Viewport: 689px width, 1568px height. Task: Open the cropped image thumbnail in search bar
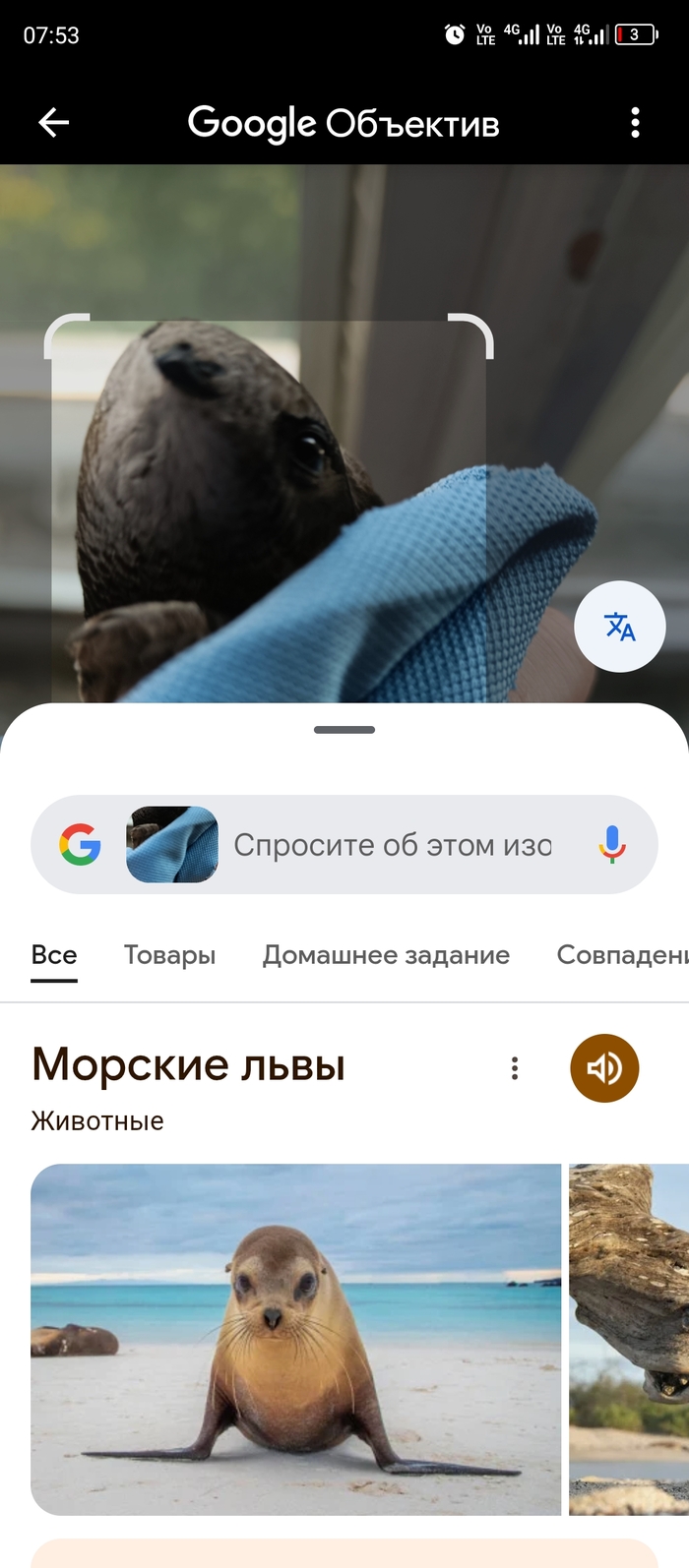172,845
